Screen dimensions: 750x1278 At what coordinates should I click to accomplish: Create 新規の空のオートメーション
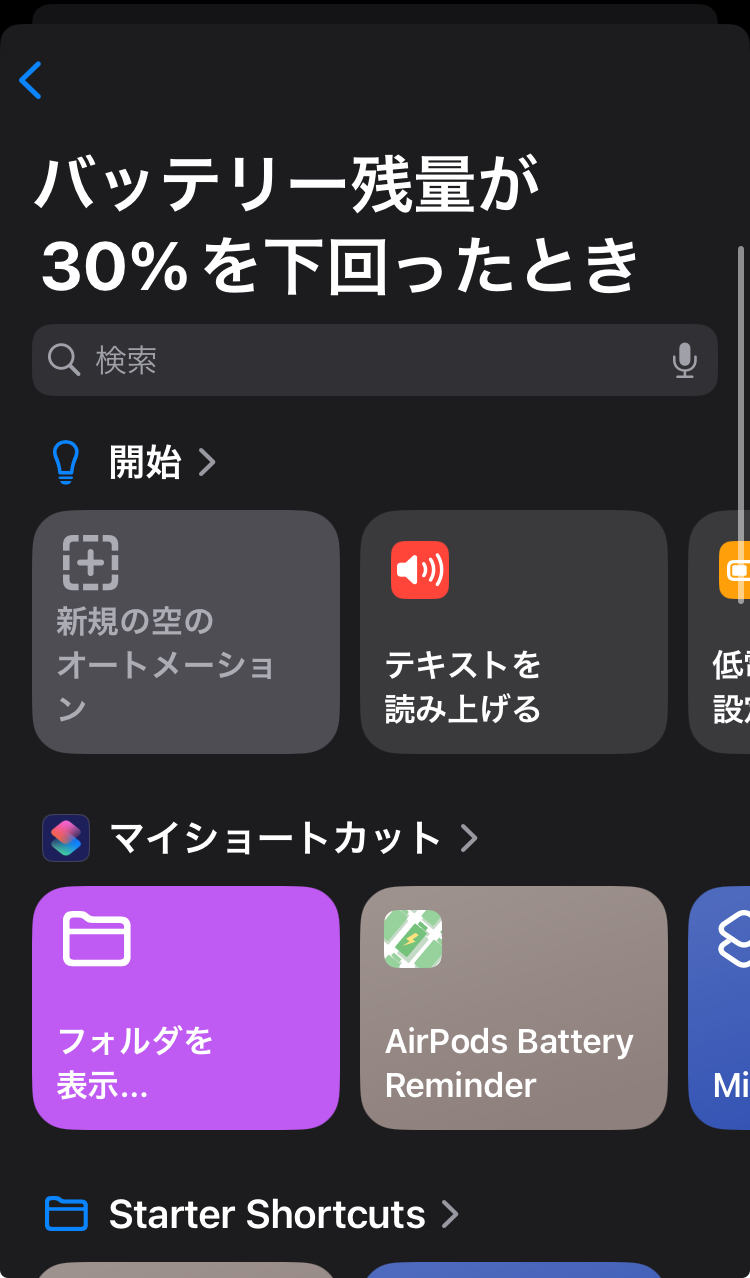[x=185, y=631]
